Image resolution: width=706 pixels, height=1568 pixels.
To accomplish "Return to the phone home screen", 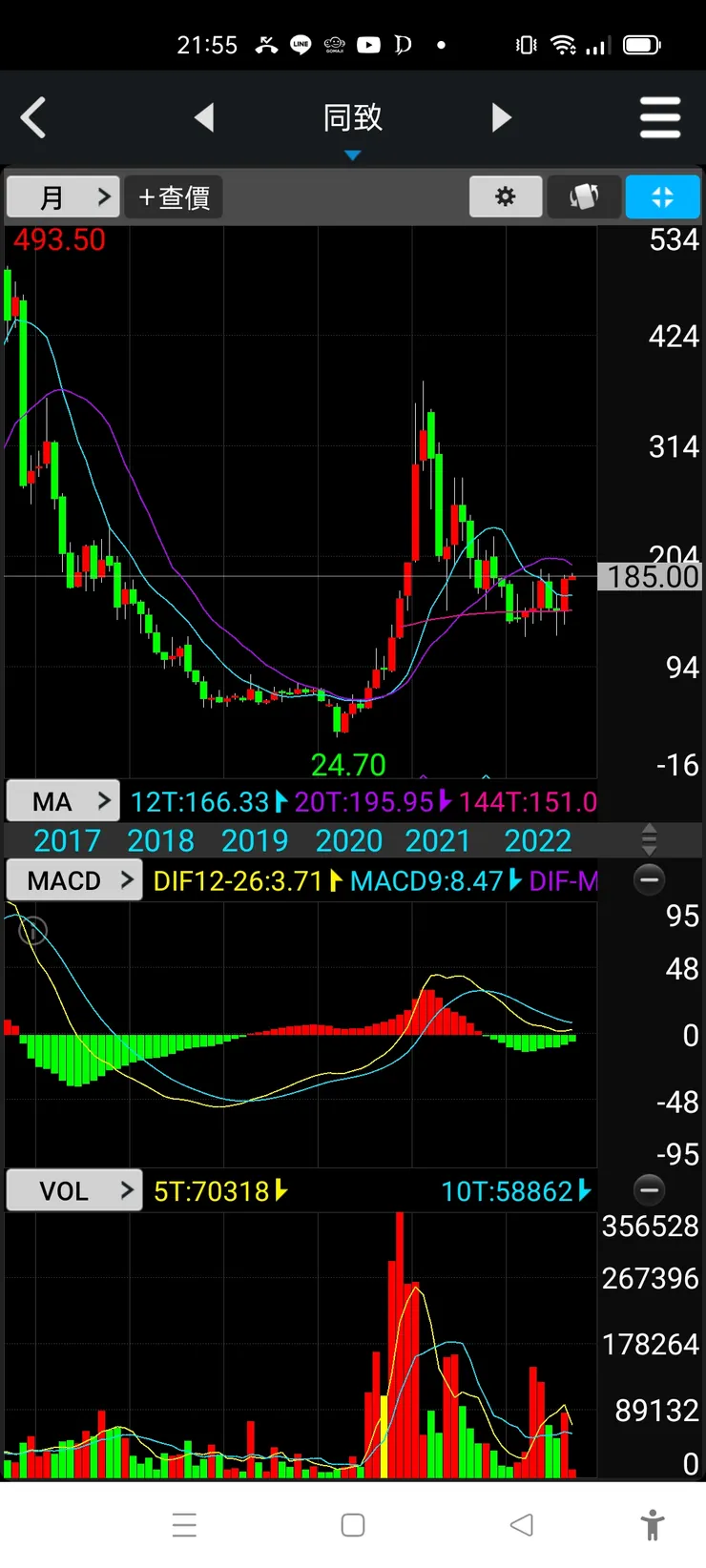I will (353, 1524).
